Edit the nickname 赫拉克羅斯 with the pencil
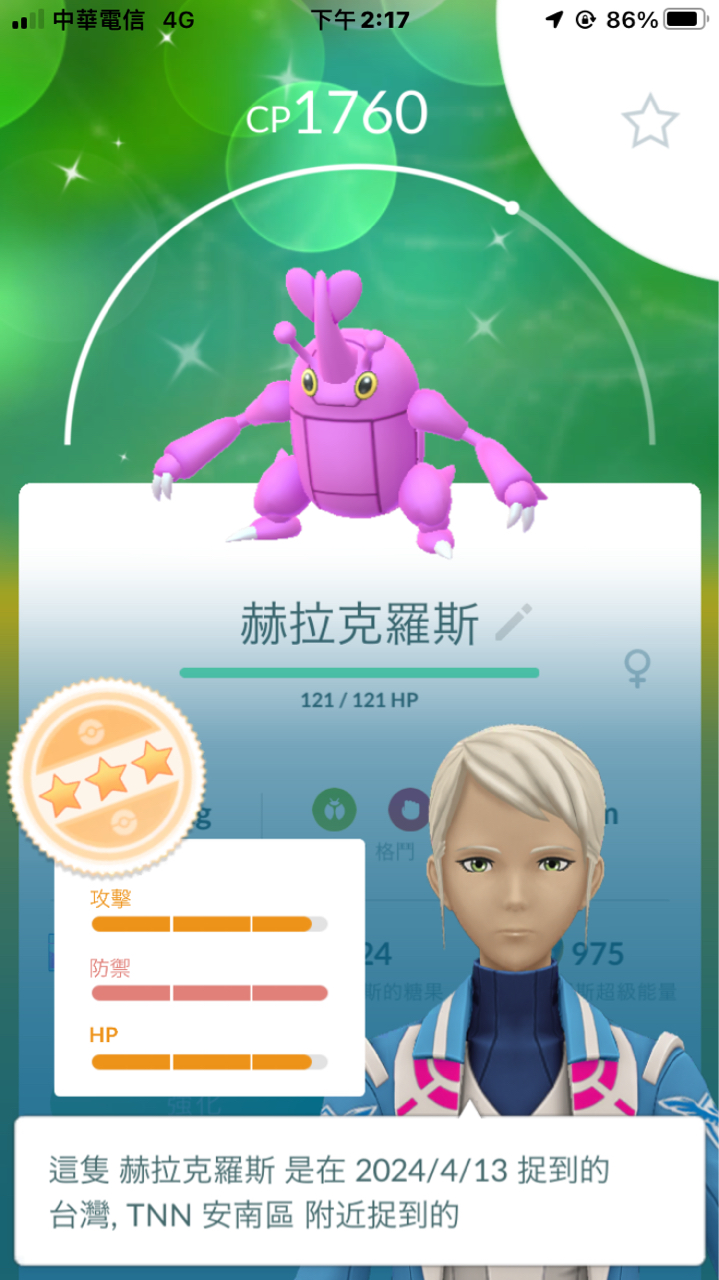 coord(514,623)
